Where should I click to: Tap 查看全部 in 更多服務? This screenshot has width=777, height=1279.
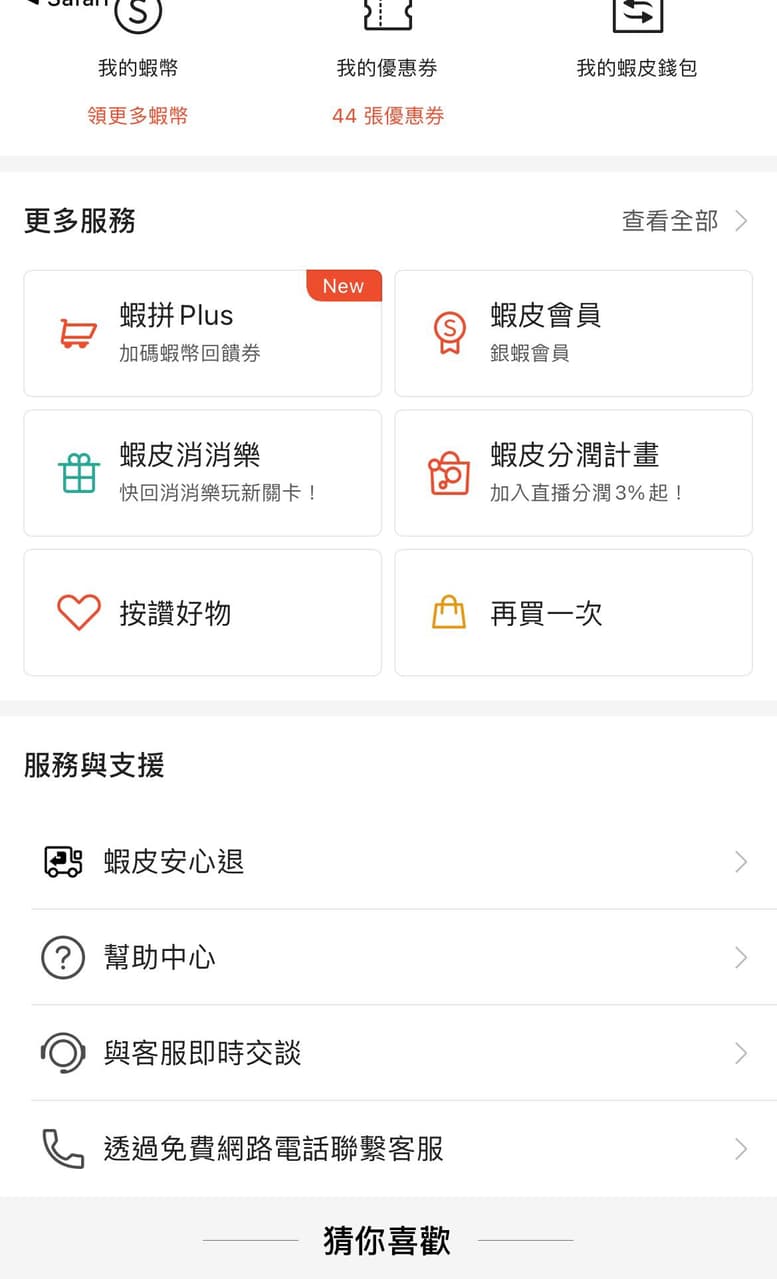685,221
